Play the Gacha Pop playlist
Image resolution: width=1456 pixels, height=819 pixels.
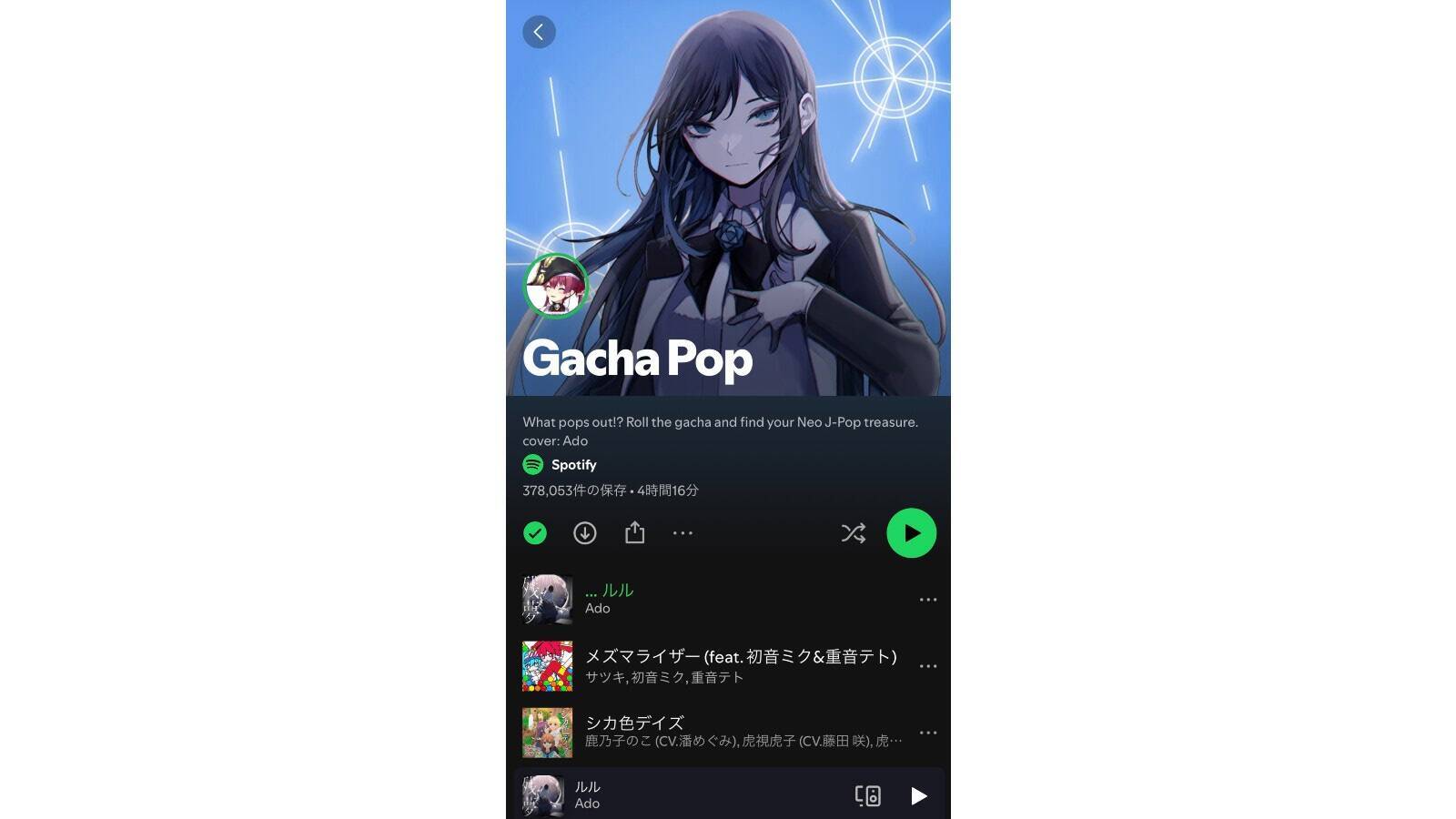911,533
